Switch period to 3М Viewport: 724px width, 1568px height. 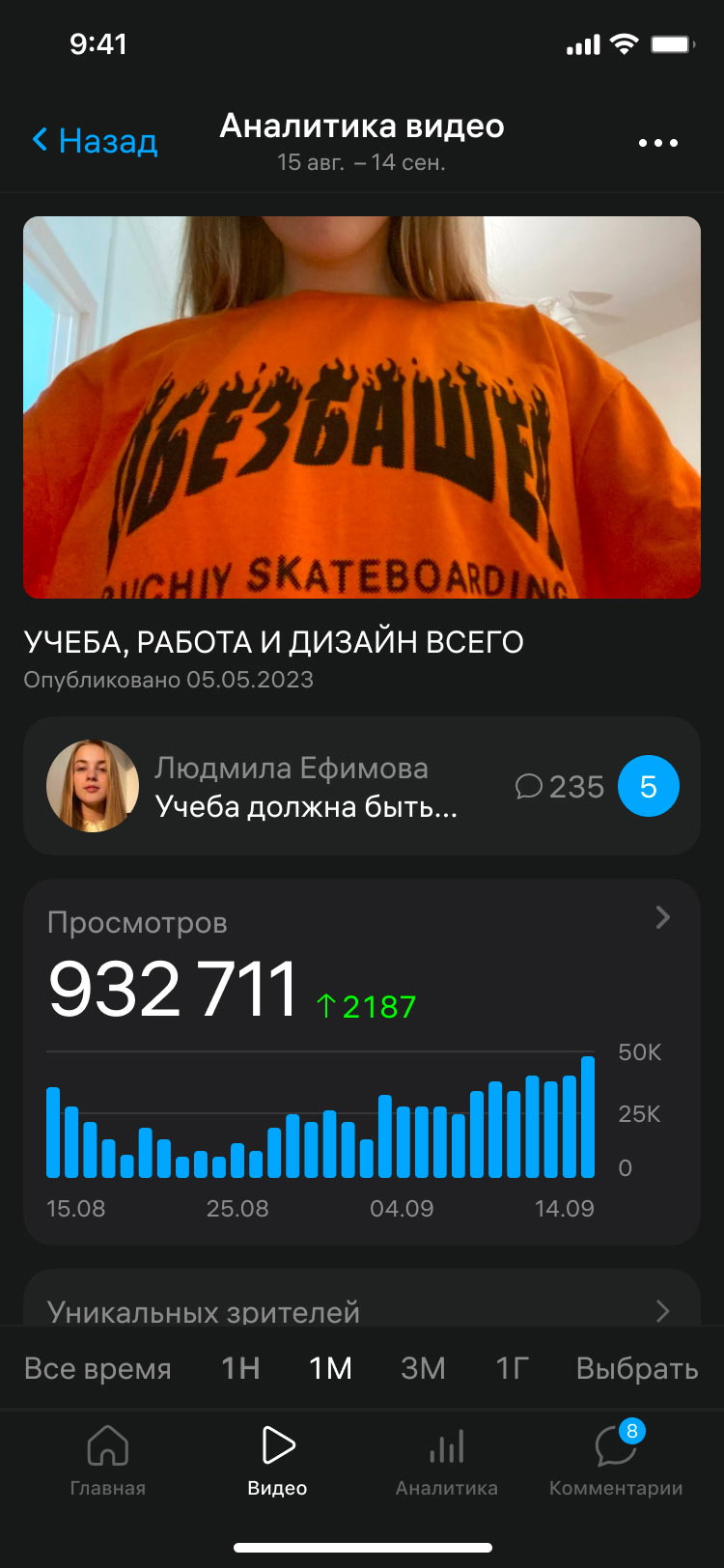423,1368
